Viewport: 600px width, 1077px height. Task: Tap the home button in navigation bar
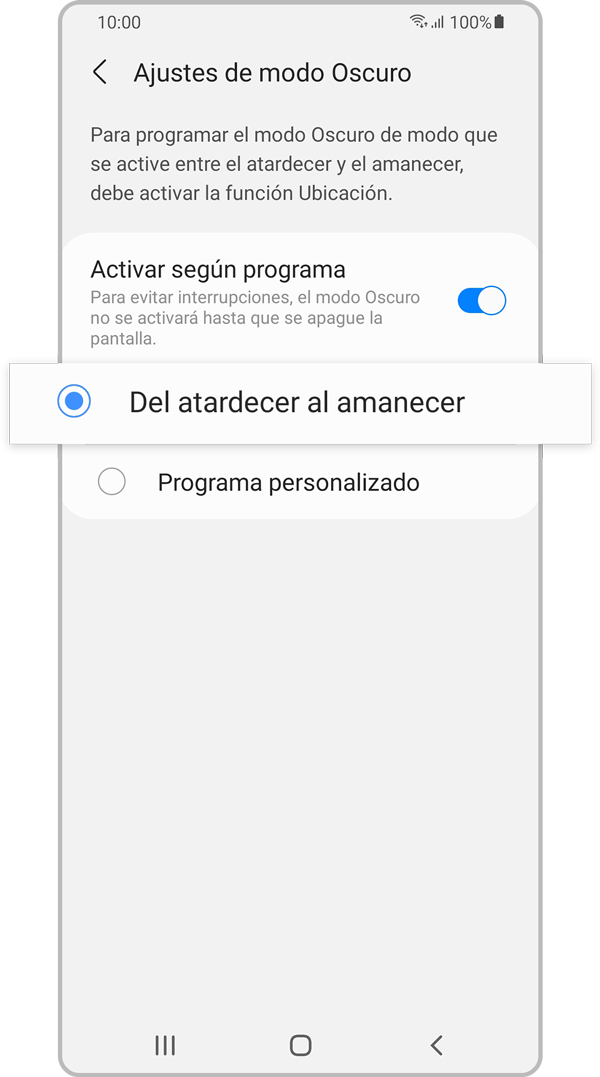[300, 1045]
